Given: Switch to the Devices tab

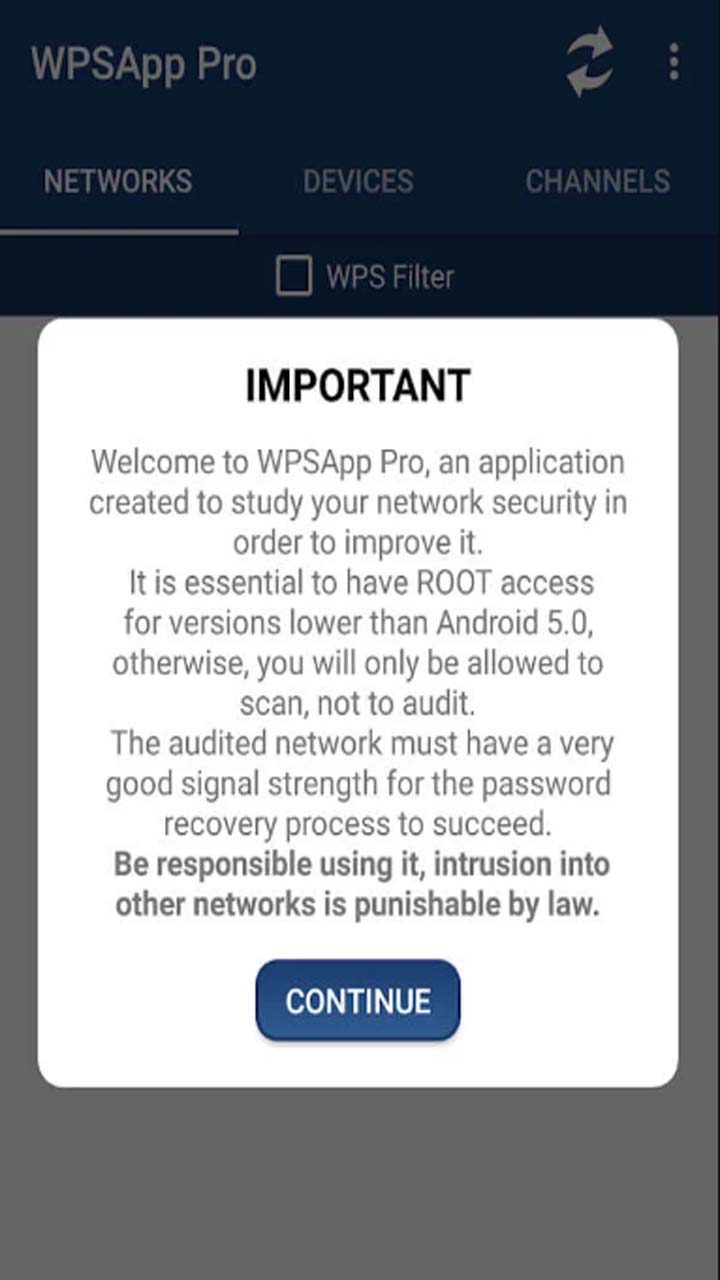Looking at the screenshot, I should 358,181.
